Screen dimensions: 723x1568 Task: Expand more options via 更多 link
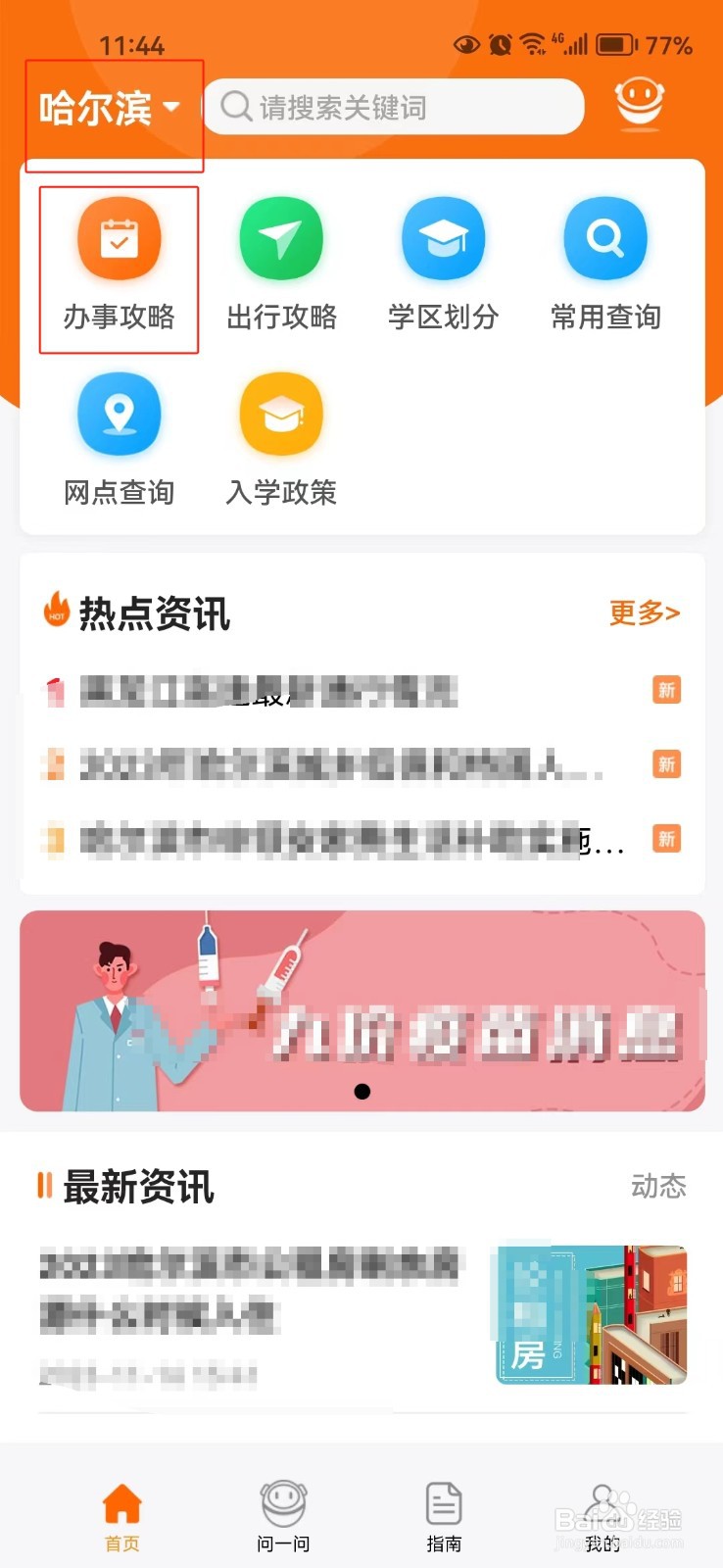(644, 612)
